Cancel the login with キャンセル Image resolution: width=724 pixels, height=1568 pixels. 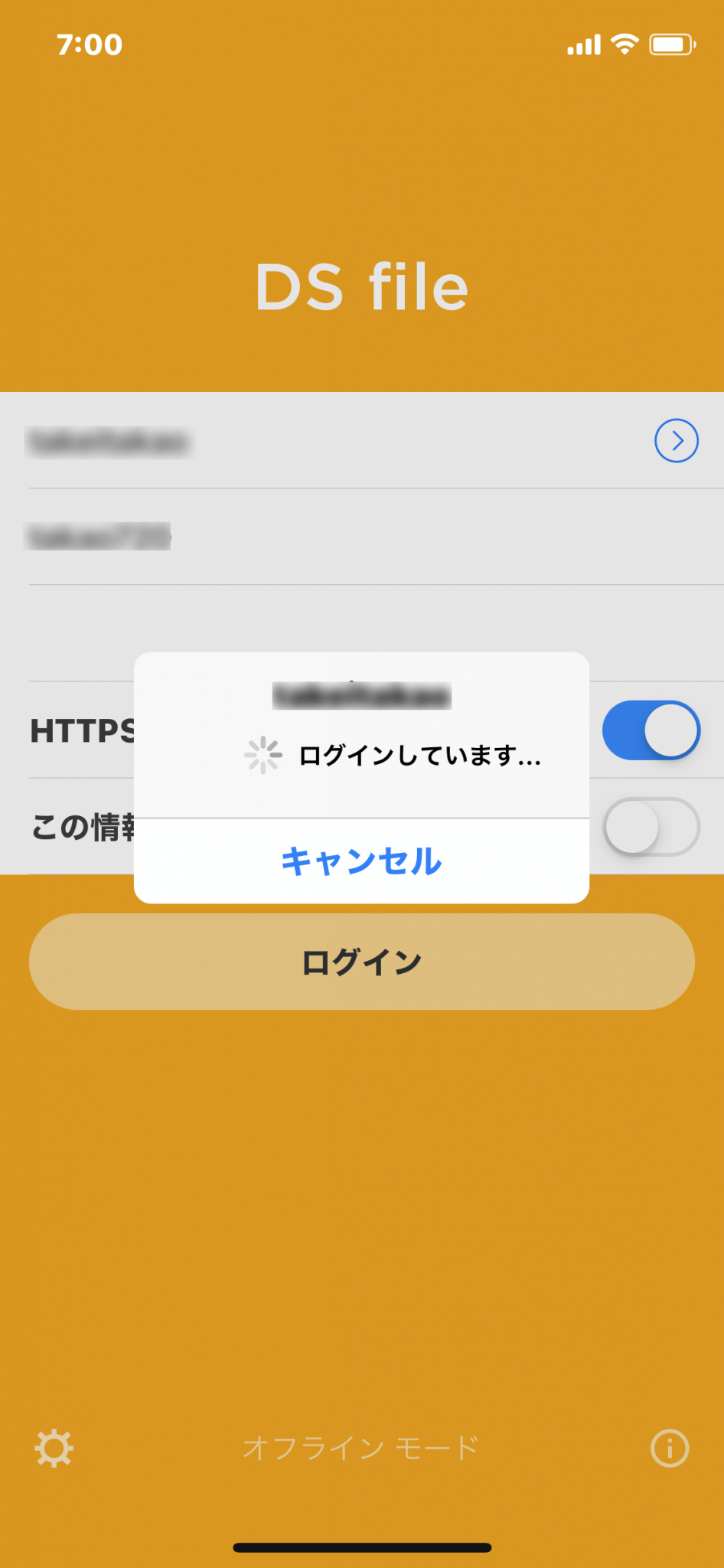click(x=361, y=860)
